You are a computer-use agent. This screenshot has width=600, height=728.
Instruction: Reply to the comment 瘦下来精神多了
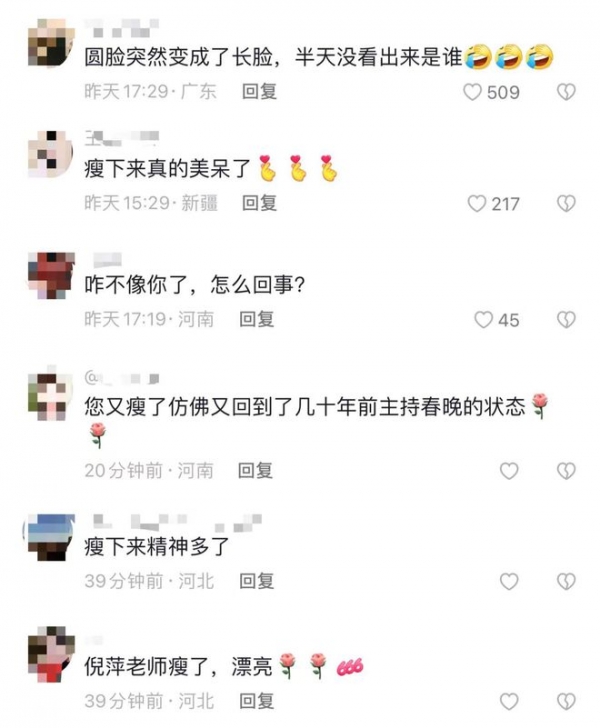pos(257,581)
